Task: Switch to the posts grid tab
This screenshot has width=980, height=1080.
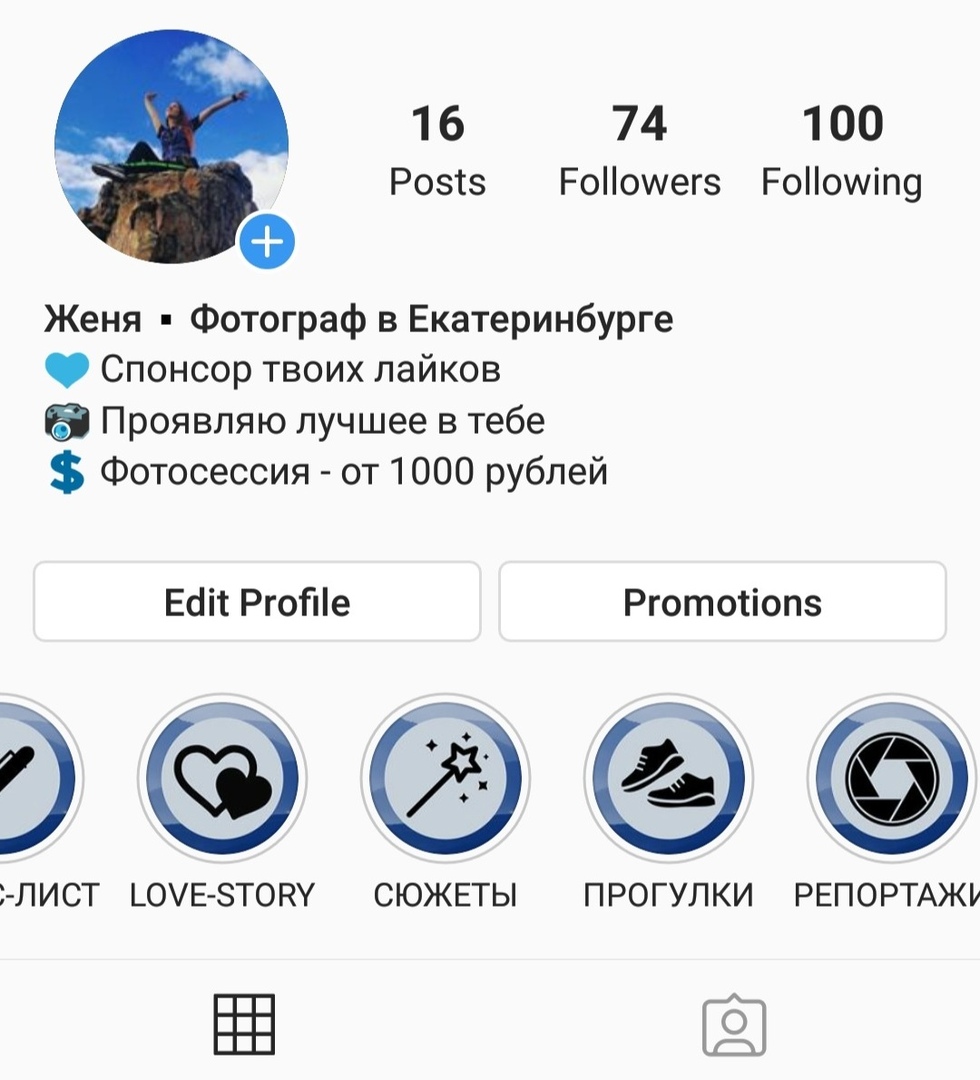Action: point(244,1025)
